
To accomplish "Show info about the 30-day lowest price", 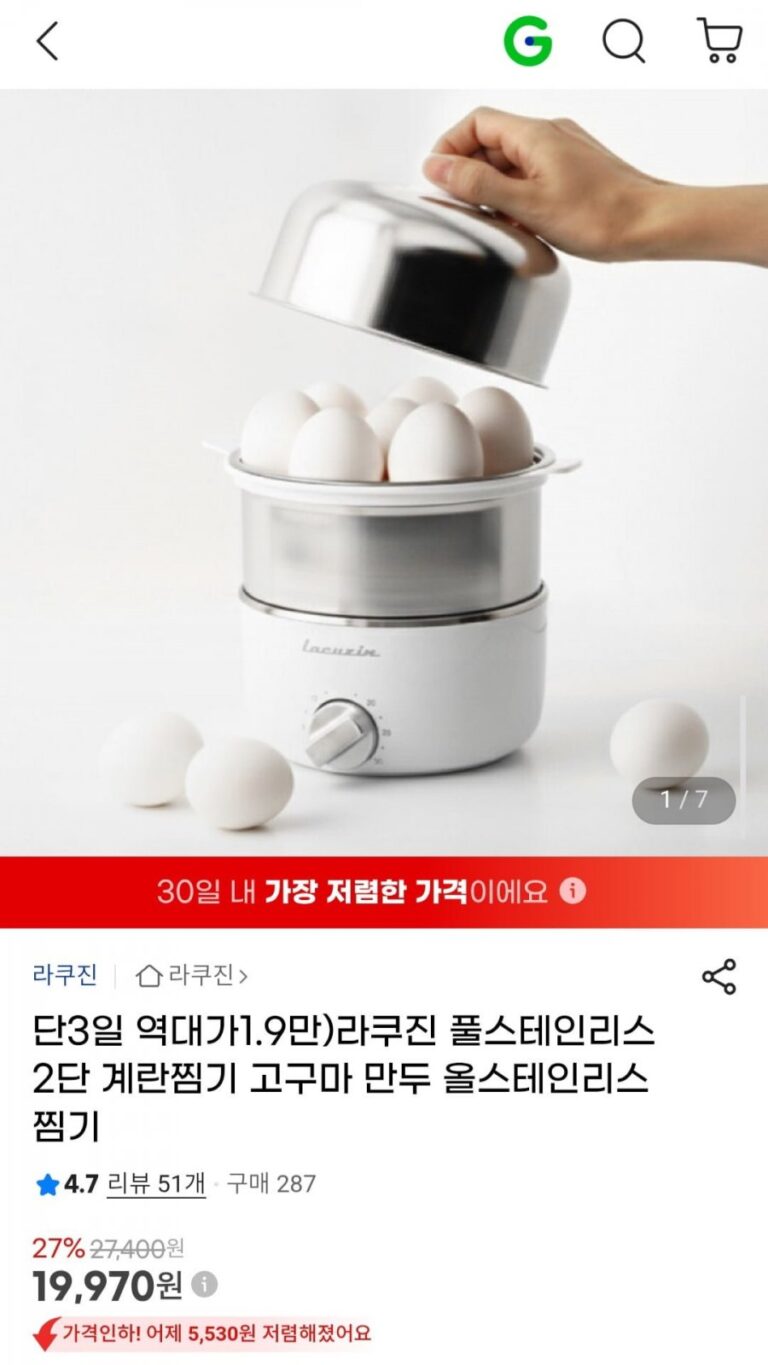I will [x=572, y=891].
